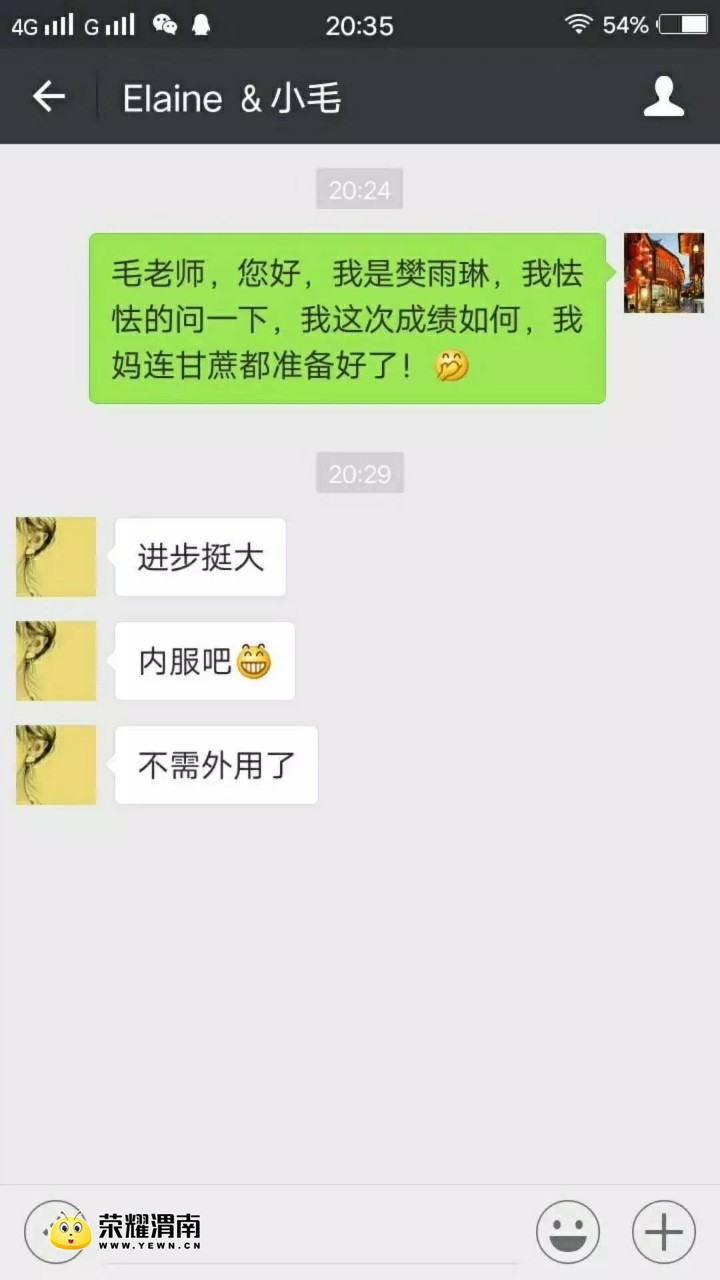Open chat details via the person icon
Image resolution: width=720 pixels, height=1280 pixels.
(x=663, y=97)
